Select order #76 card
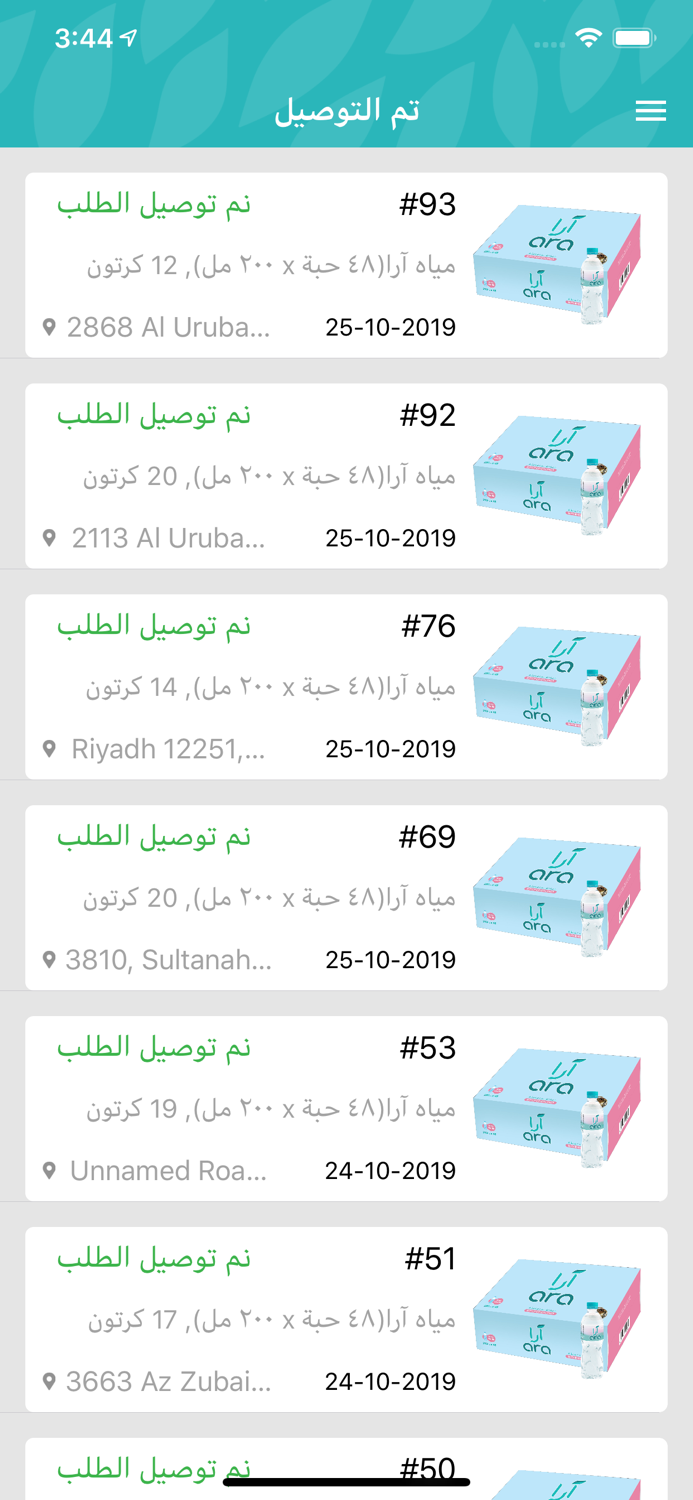Image resolution: width=693 pixels, height=1500 pixels. [345, 687]
